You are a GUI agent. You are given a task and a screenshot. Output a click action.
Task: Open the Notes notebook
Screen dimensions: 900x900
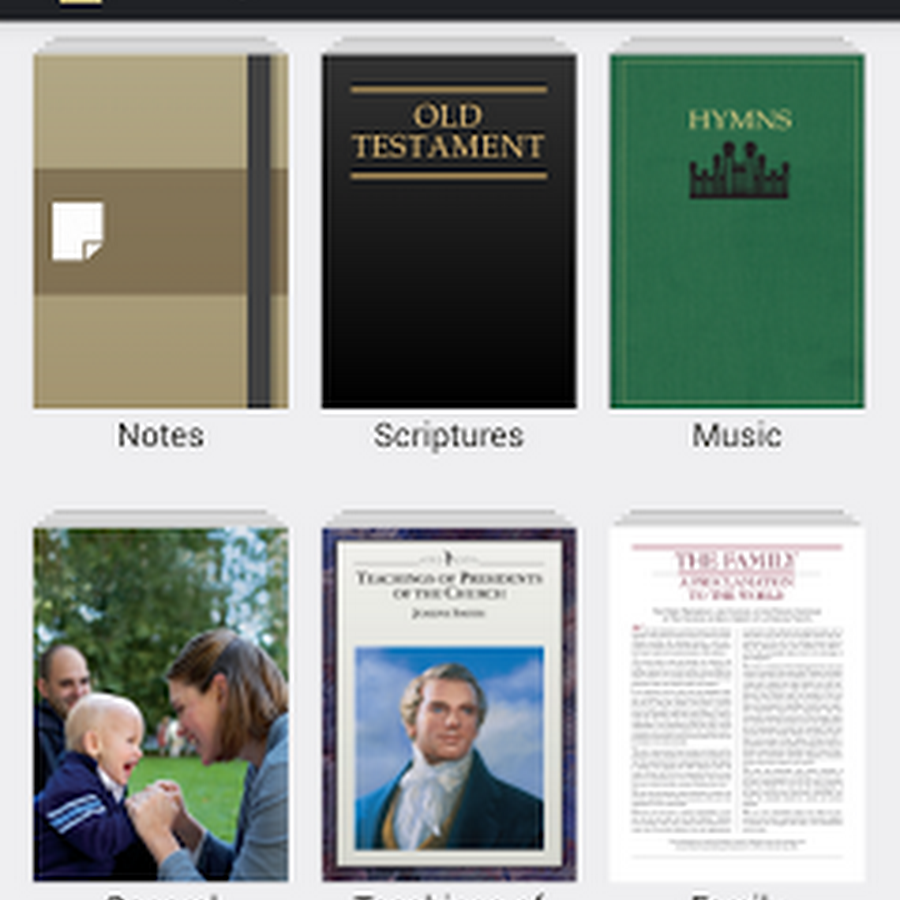point(160,230)
